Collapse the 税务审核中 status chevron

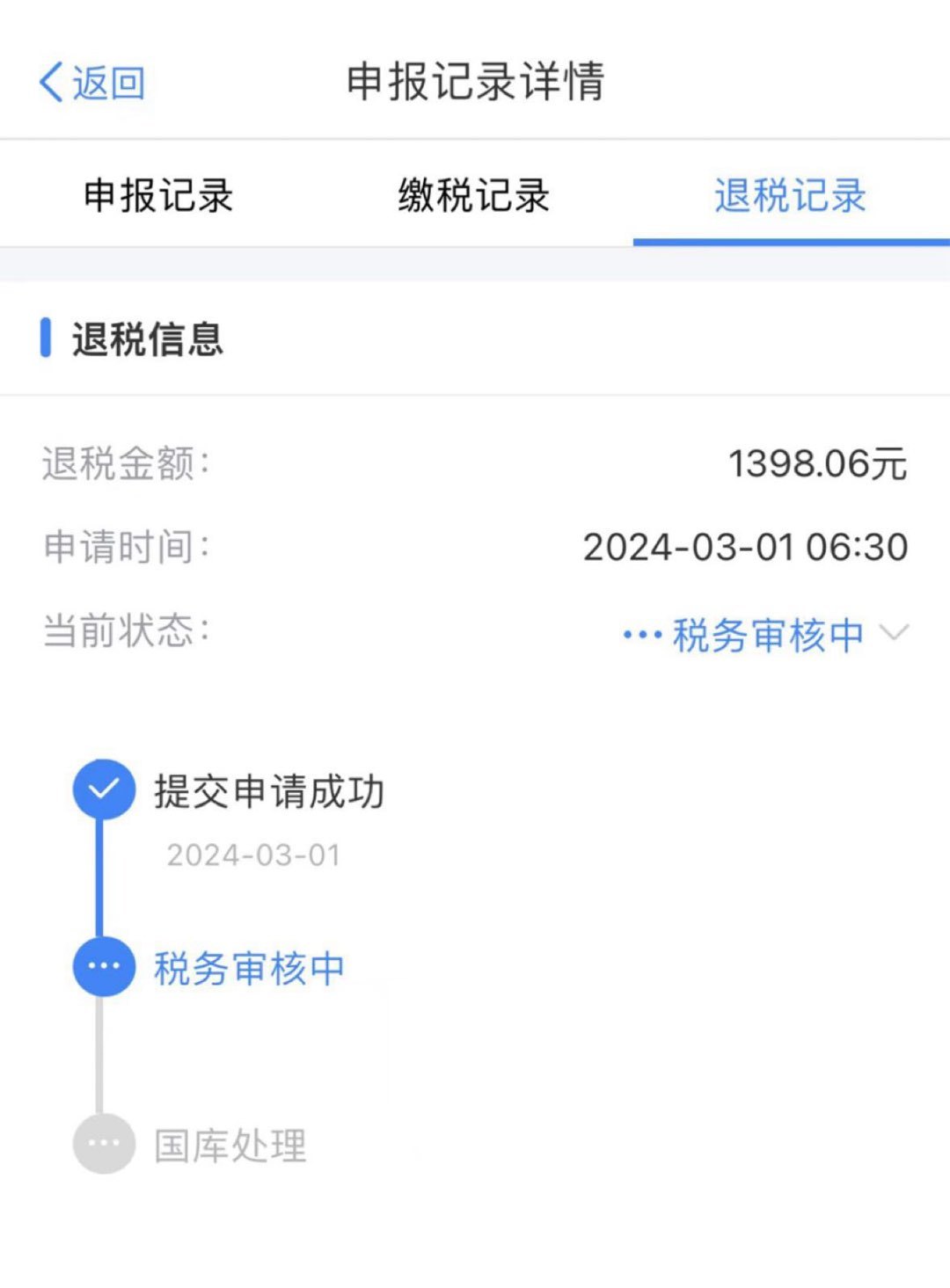[894, 633]
